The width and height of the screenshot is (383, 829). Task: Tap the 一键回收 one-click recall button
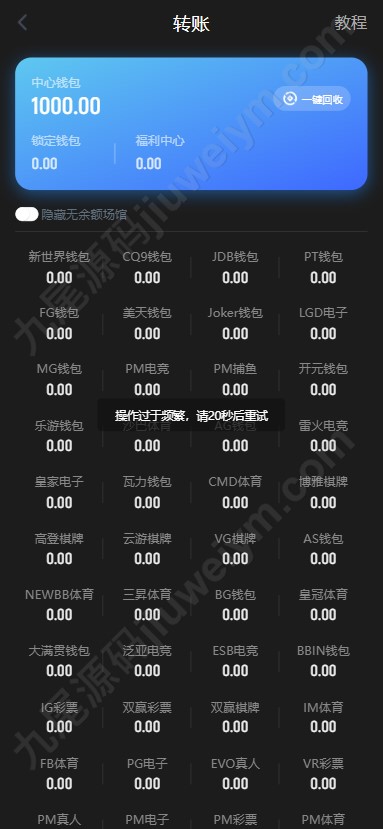click(x=312, y=99)
